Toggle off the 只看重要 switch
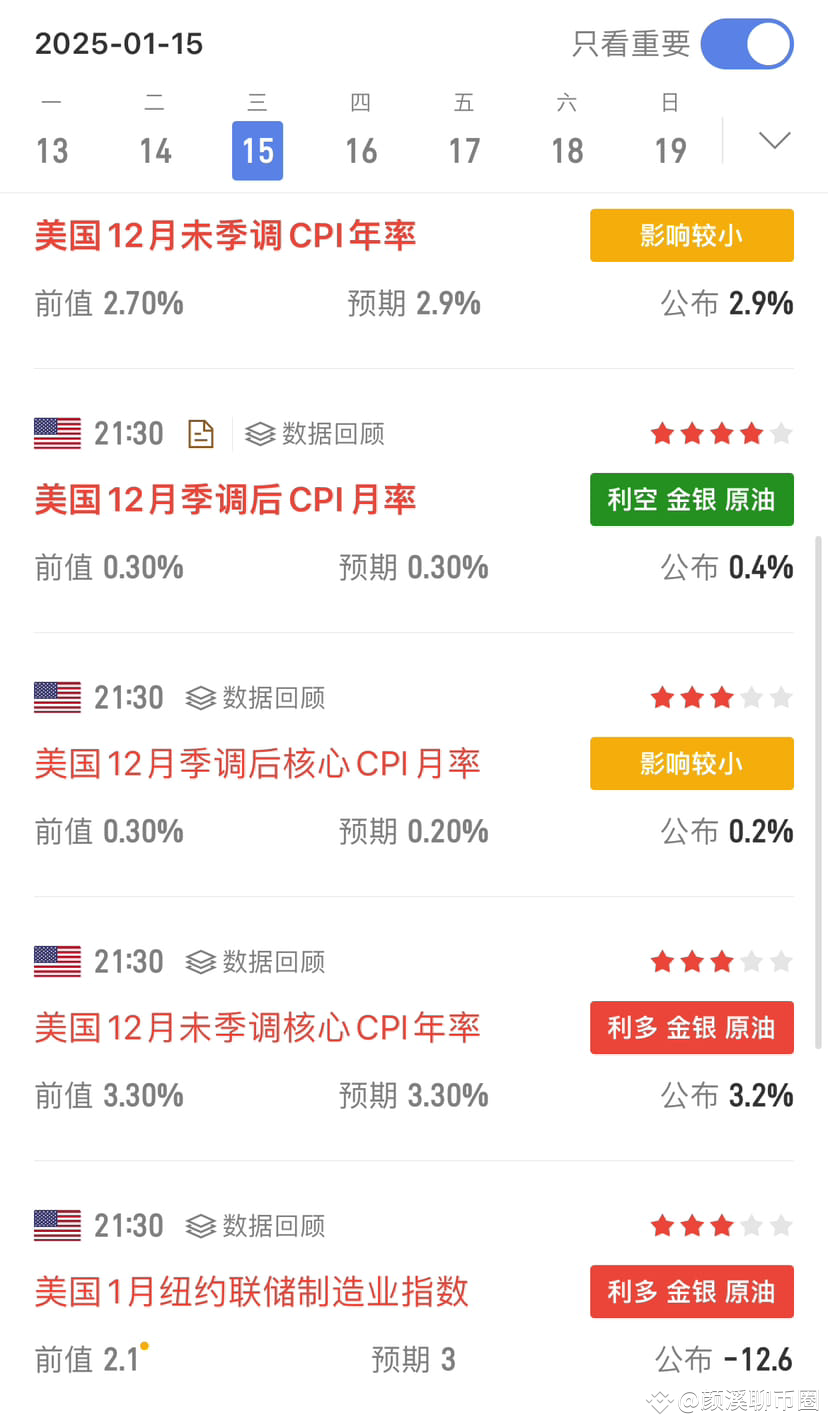 tap(747, 44)
